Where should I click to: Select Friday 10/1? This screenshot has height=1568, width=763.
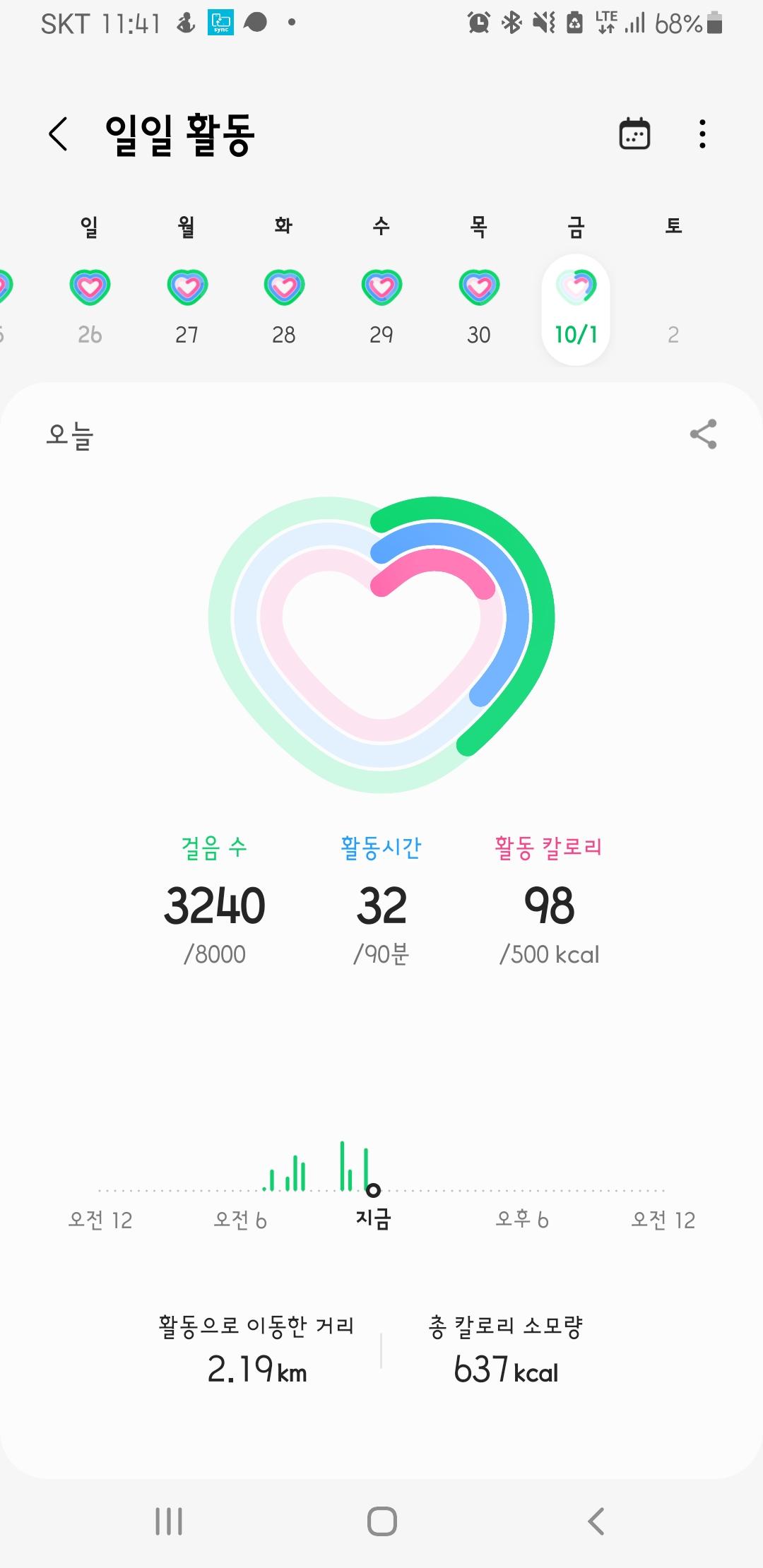[576, 309]
